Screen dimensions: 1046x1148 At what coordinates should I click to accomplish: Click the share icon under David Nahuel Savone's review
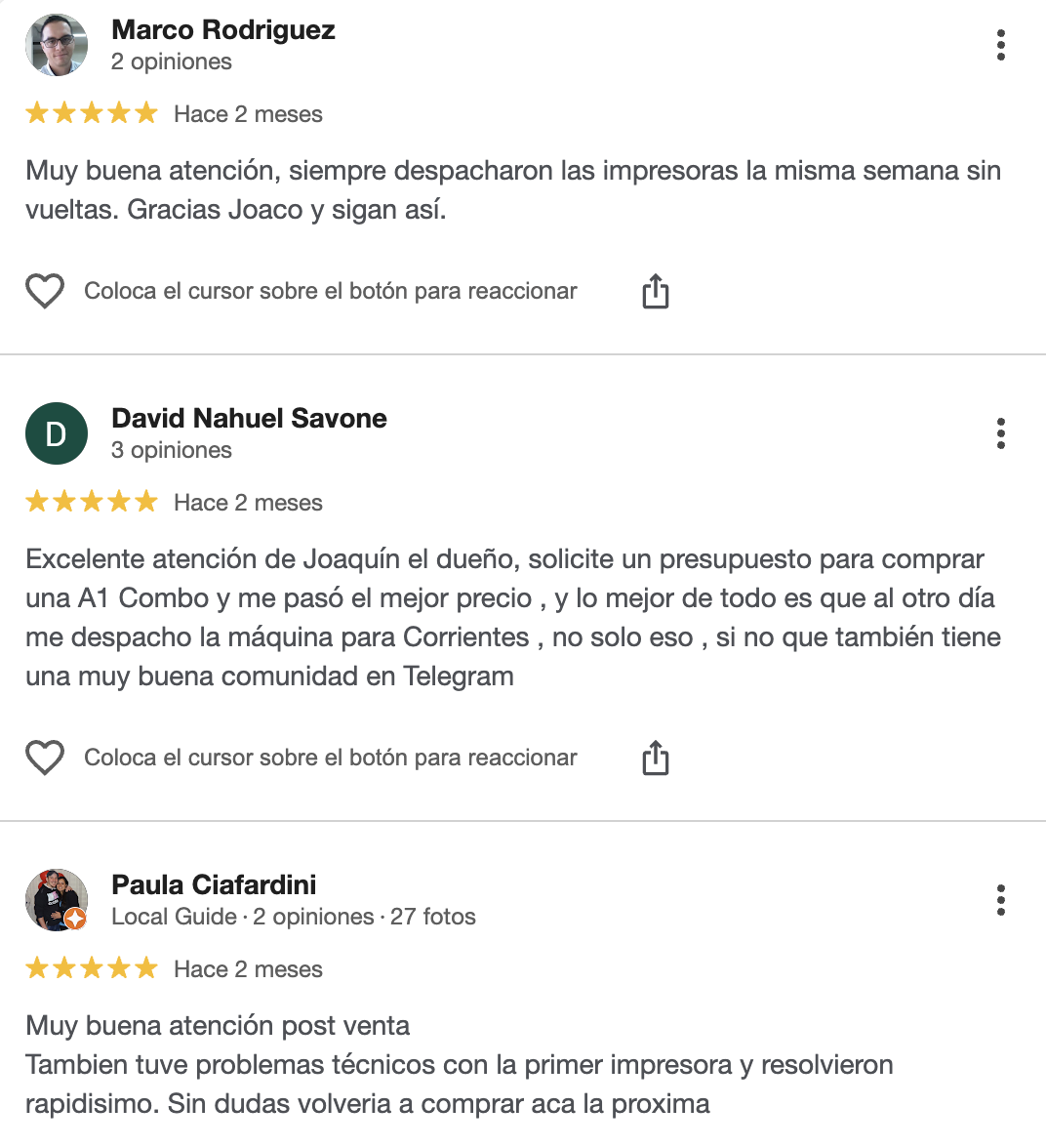tap(655, 757)
